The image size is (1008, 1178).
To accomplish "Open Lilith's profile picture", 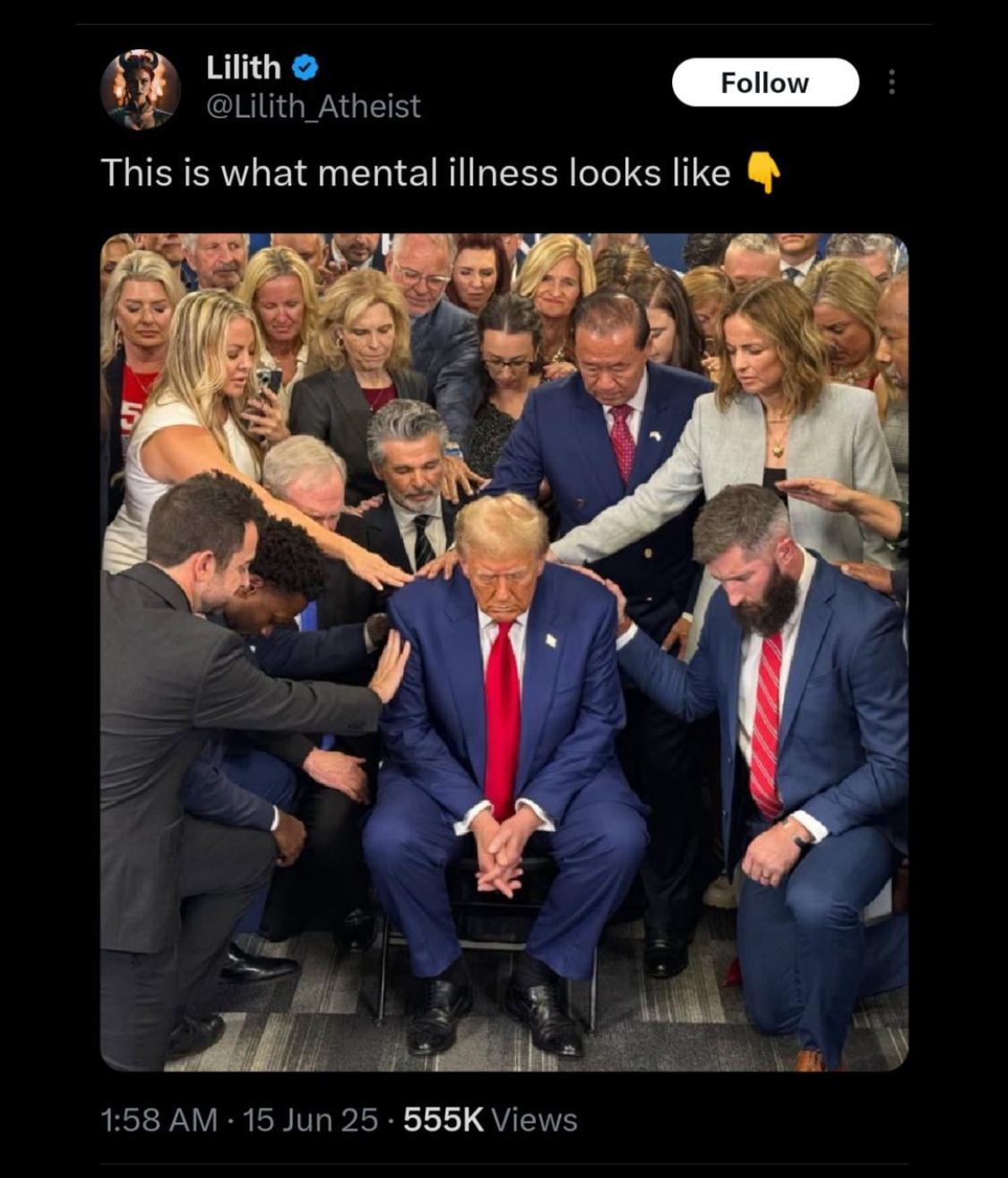I will click(x=140, y=89).
